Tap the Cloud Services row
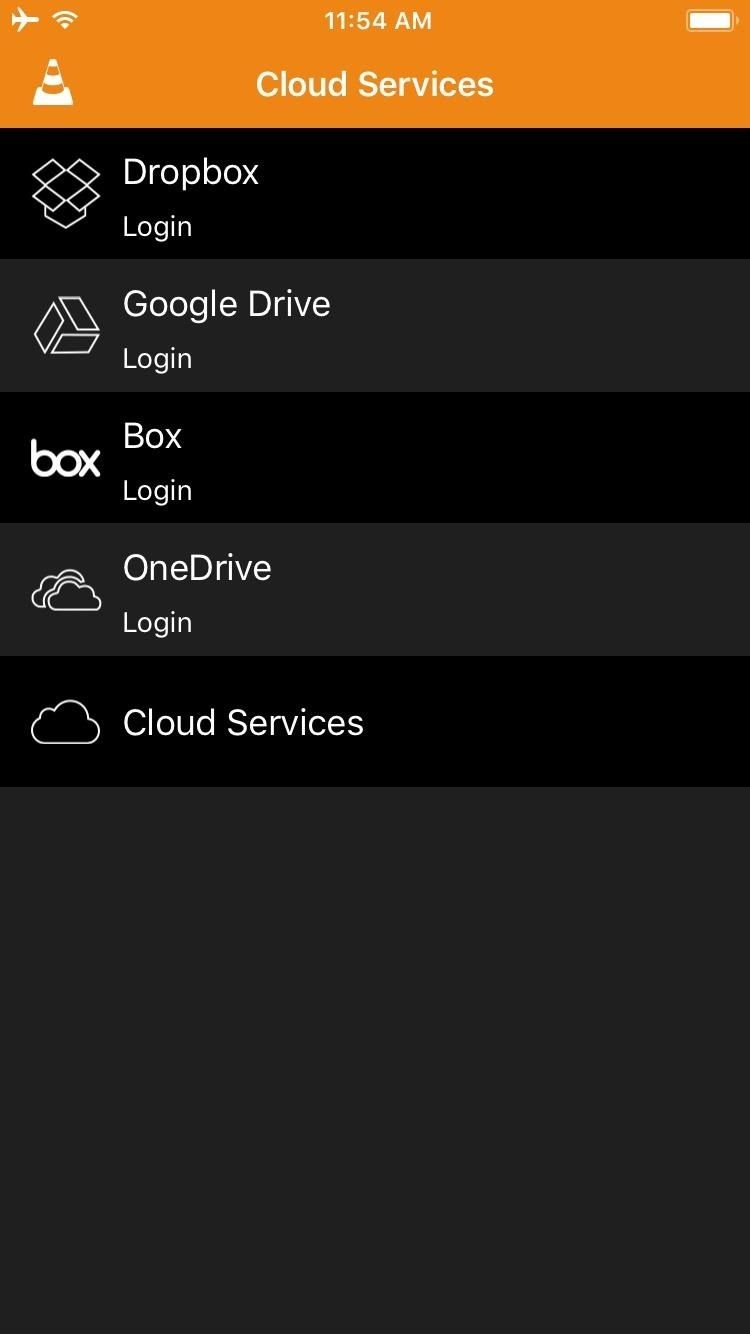The image size is (750, 1334). (375, 722)
